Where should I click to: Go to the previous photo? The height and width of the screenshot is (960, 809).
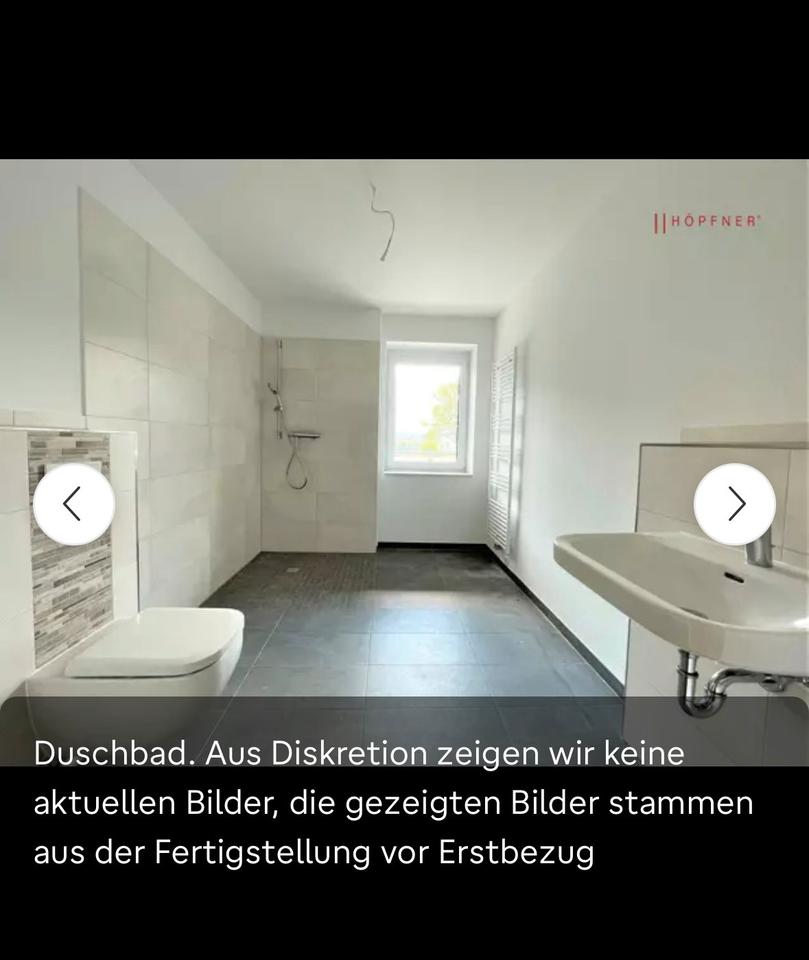click(x=73, y=504)
